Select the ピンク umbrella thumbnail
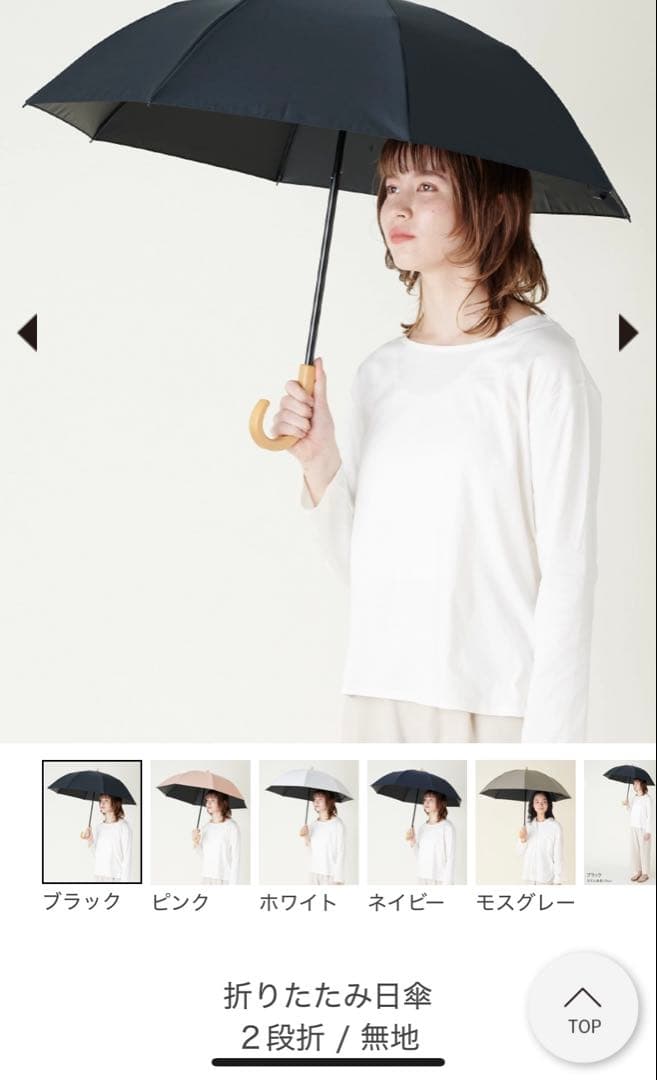Screen dimensions: 657x1080 [200, 822]
